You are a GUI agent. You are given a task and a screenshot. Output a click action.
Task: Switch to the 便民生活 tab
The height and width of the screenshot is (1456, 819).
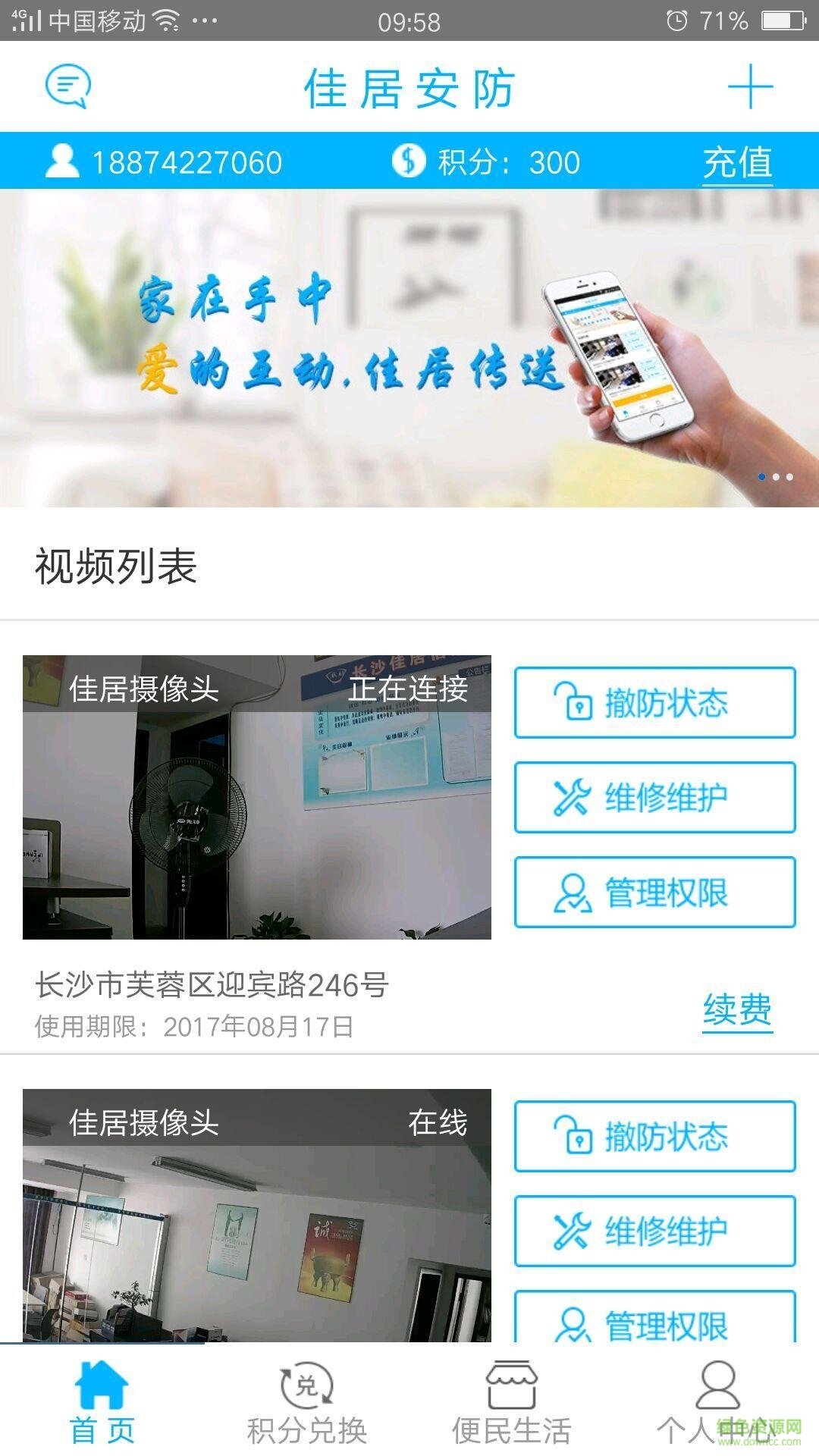coord(512,1403)
